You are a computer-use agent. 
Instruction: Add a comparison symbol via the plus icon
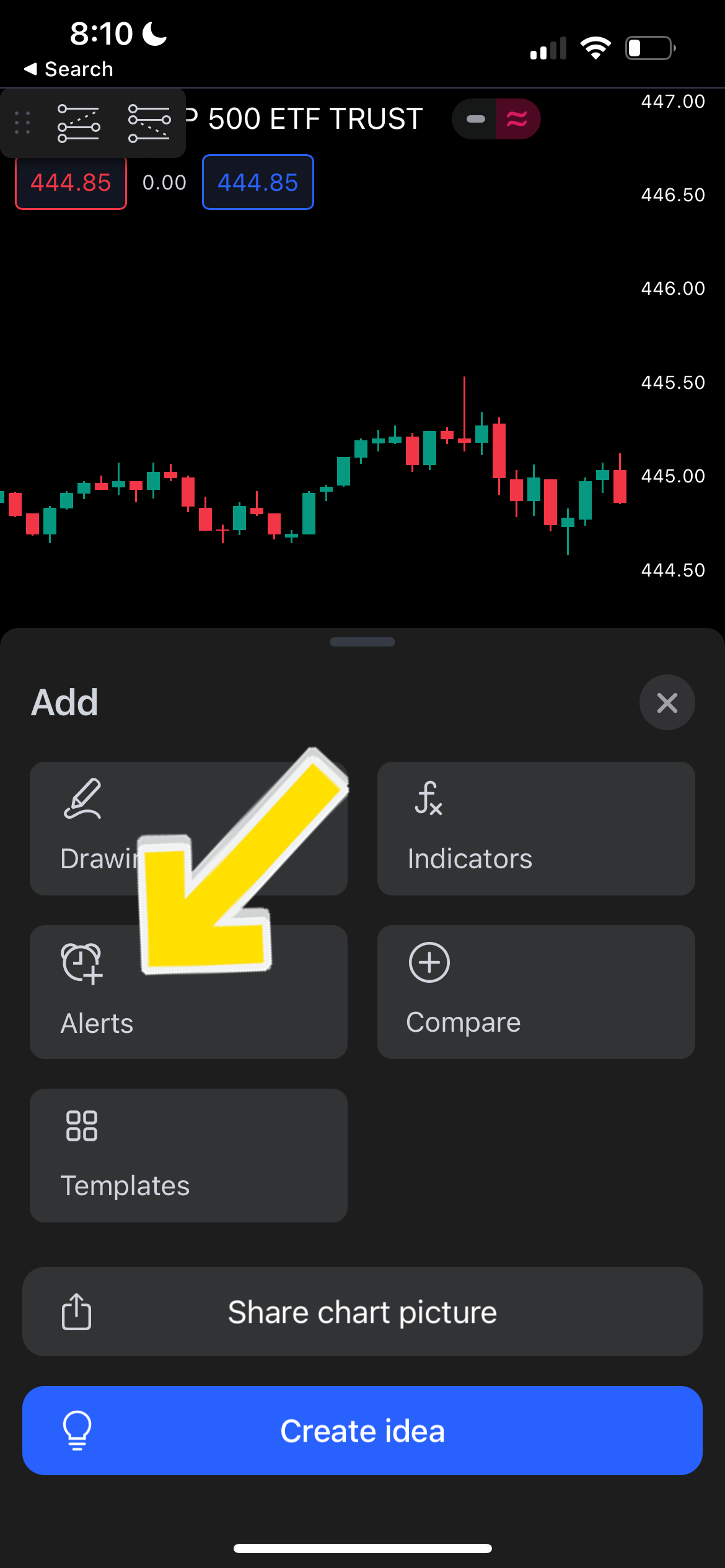click(428, 962)
